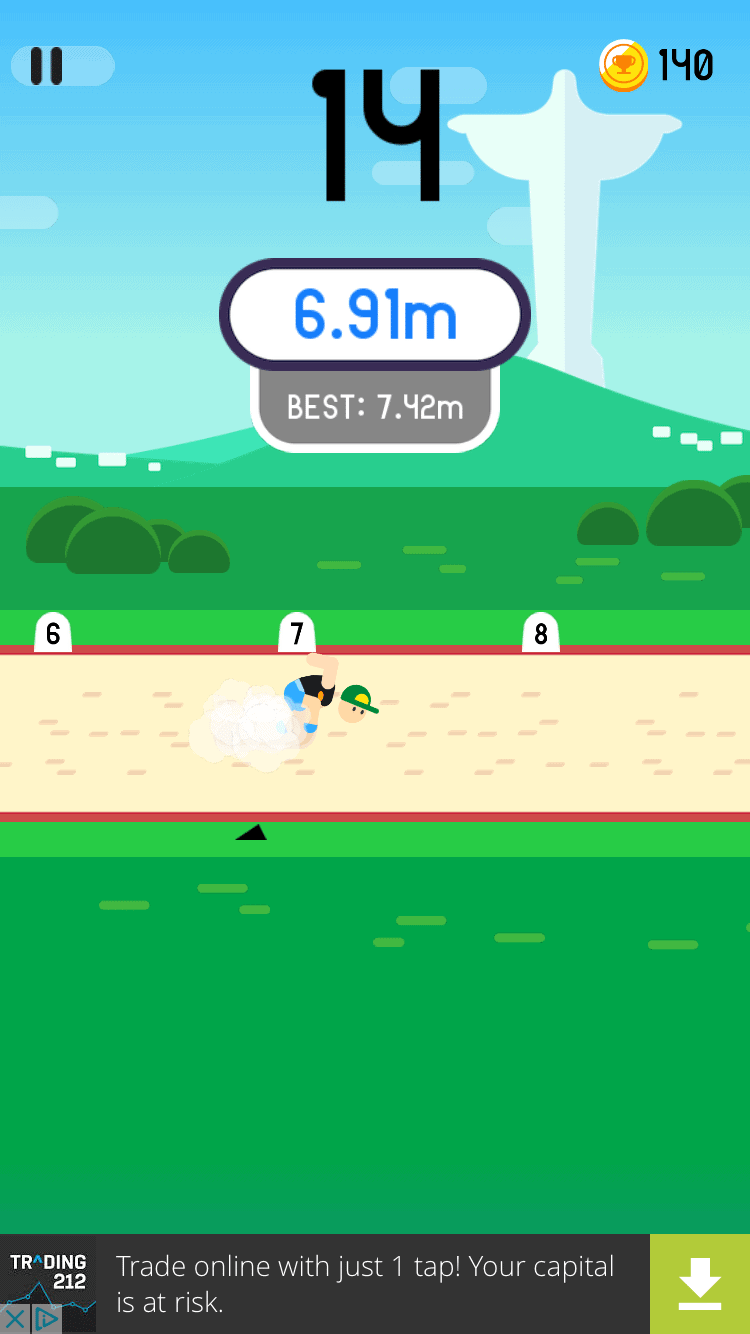The height and width of the screenshot is (1334, 750).
Task: Tap the green download arrow button
Action: 699,1283
